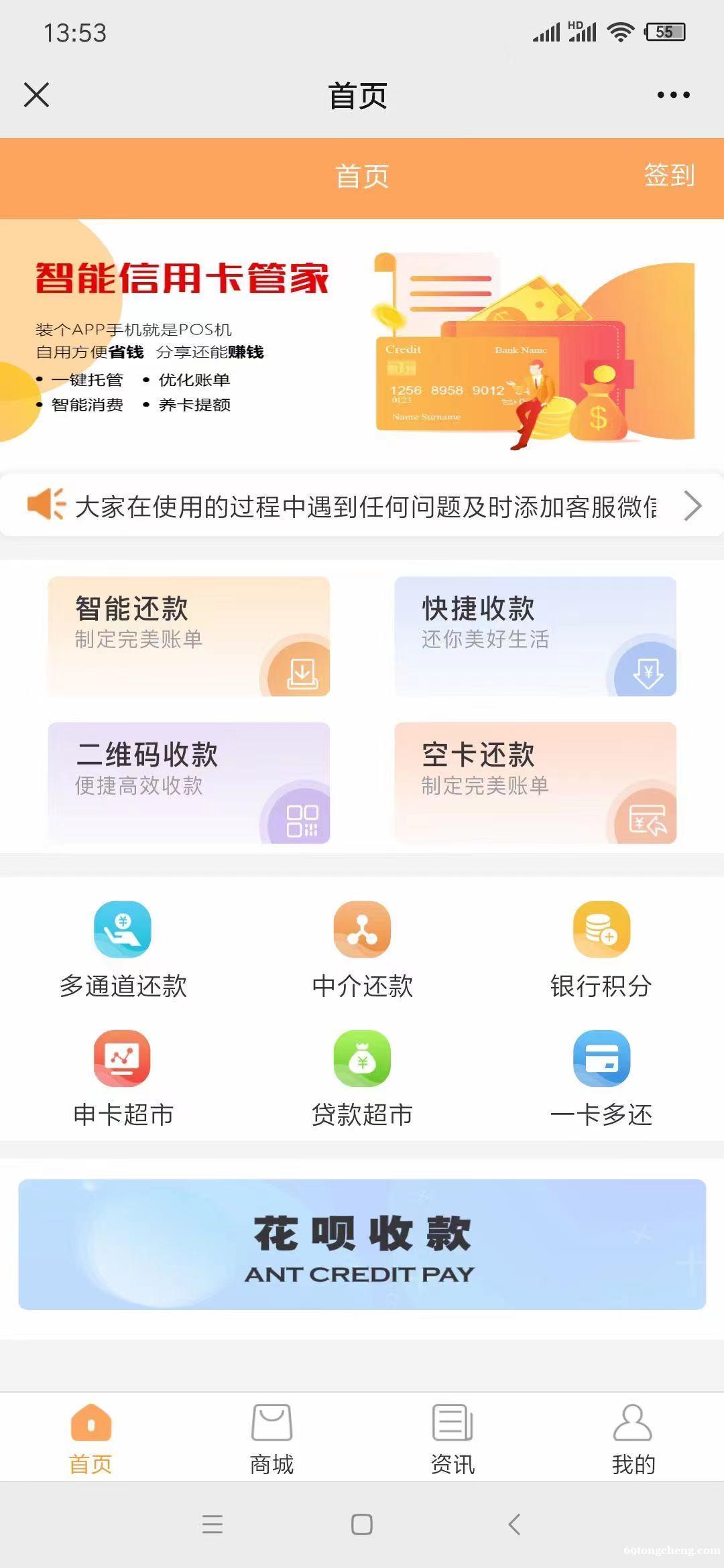Tap the 快捷收款 quick collection card

[536, 637]
